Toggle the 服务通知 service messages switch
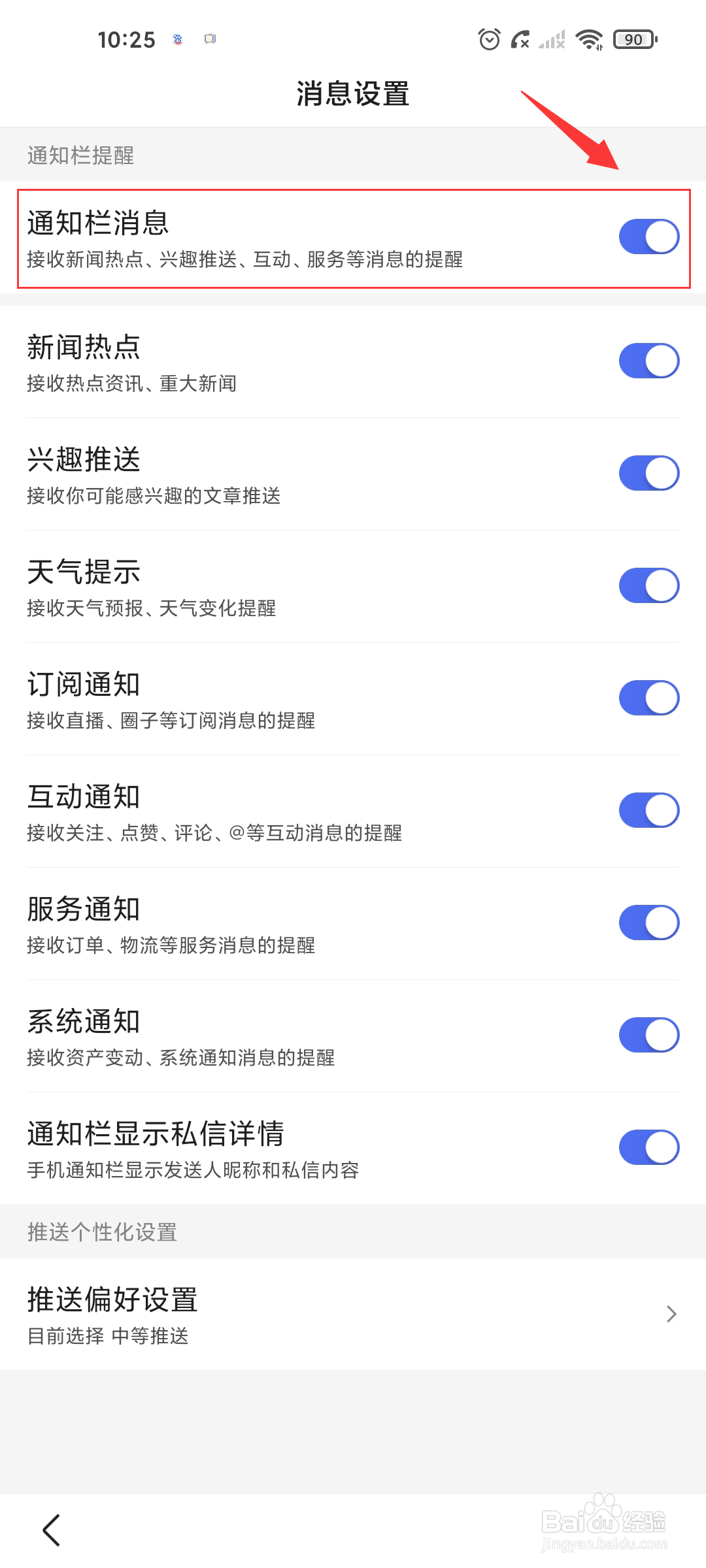The image size is (706, 1568). coord(648,923)
